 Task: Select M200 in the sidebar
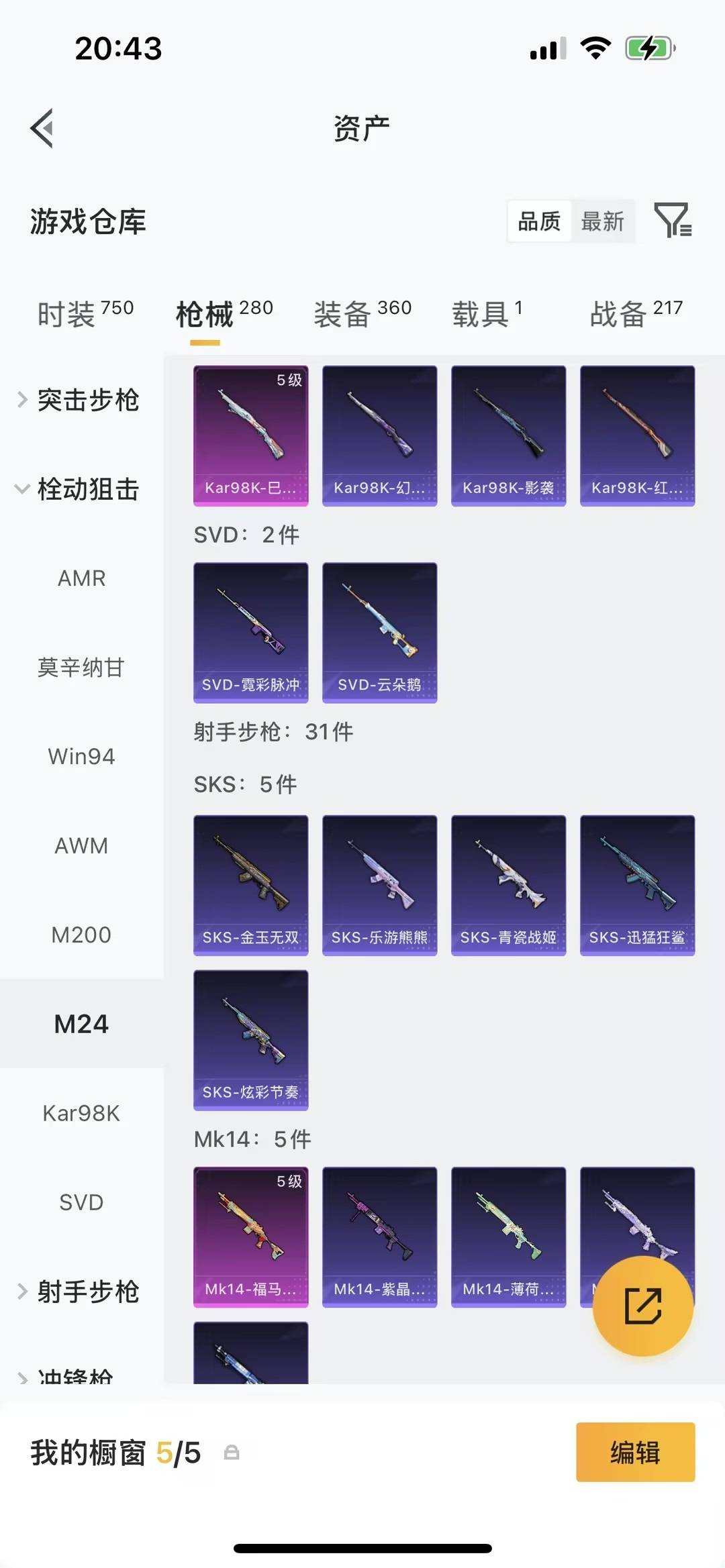click(82, 934)
